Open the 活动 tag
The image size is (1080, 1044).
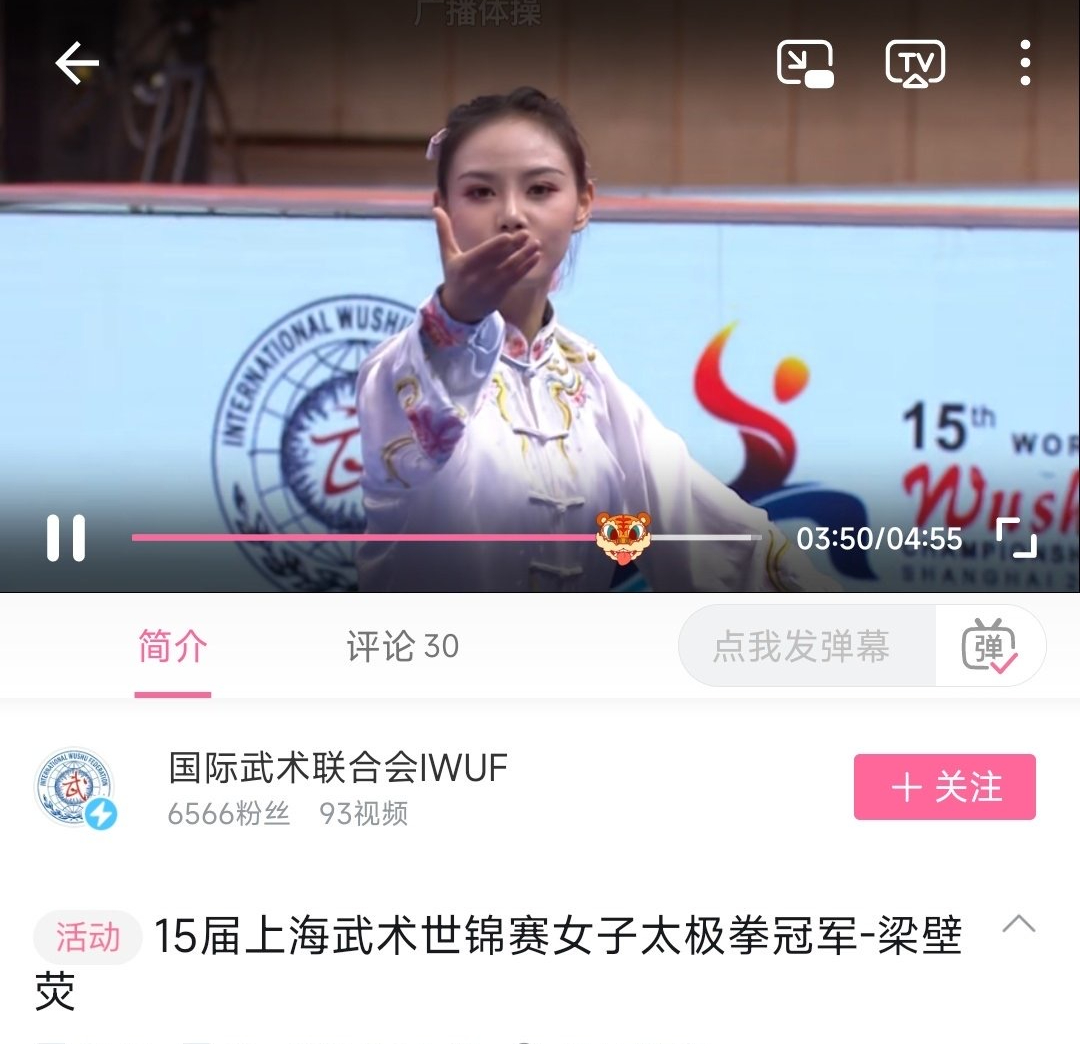87,937
